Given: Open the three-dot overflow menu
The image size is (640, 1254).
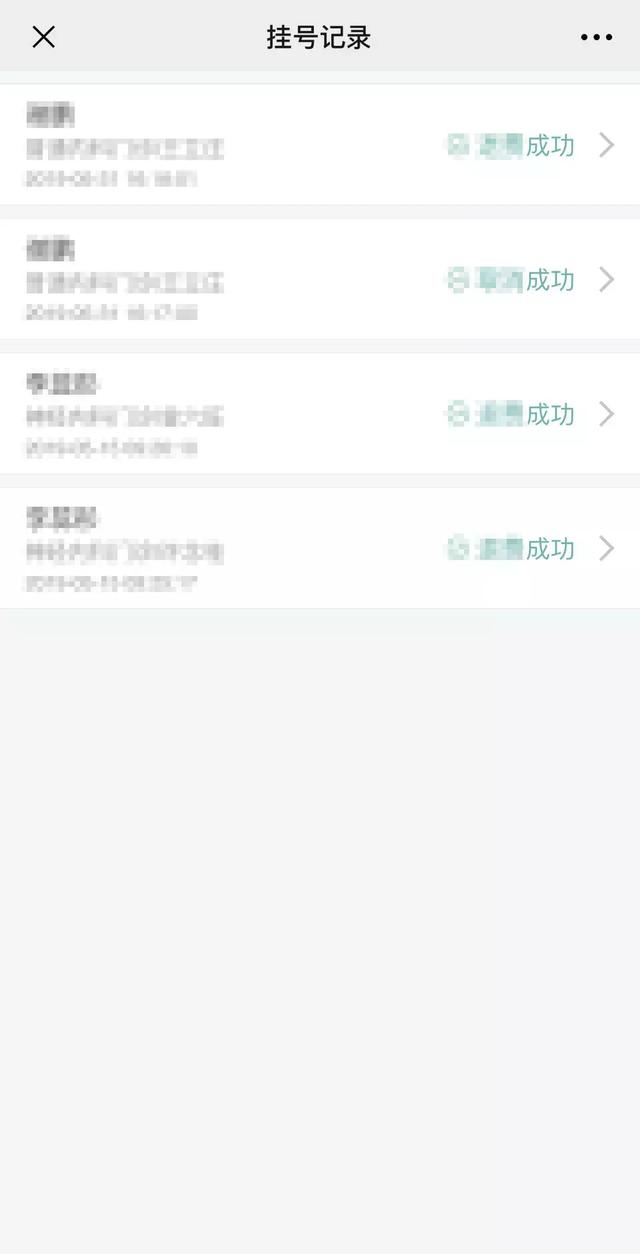Looking at the screenshot, I should point(596,37).
